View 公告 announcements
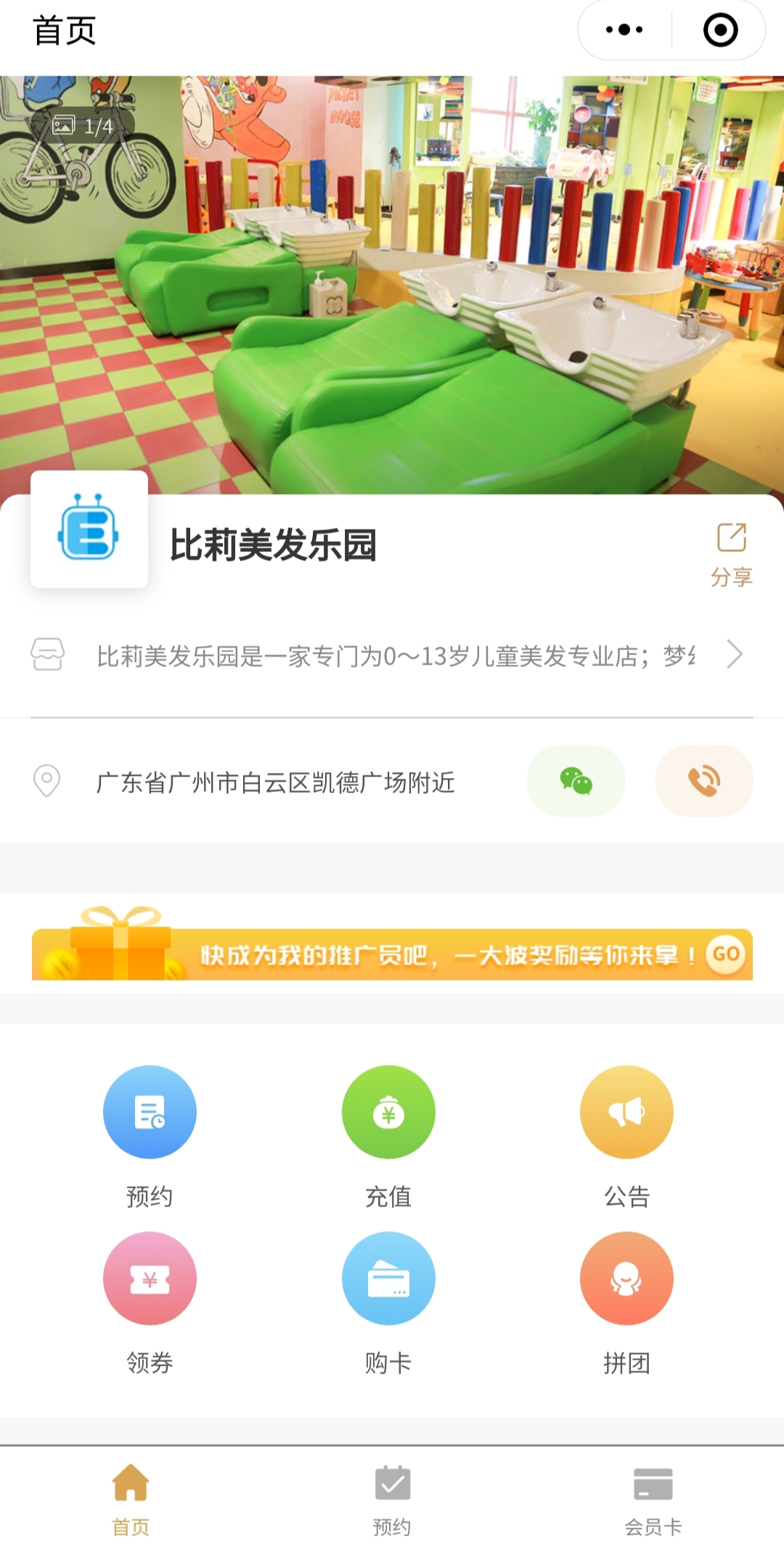 coord(626,1112)
